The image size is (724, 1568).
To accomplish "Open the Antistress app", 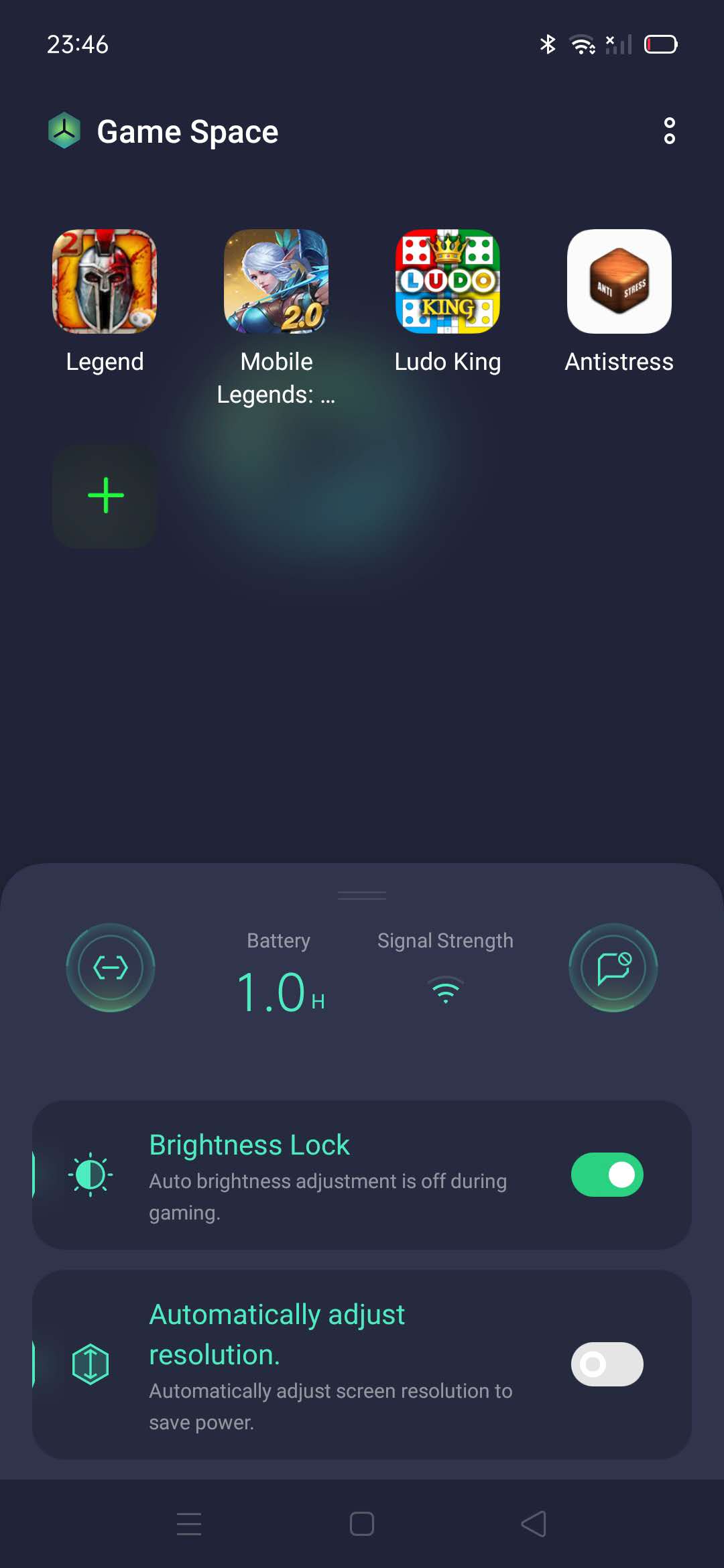I will point(619,281).
